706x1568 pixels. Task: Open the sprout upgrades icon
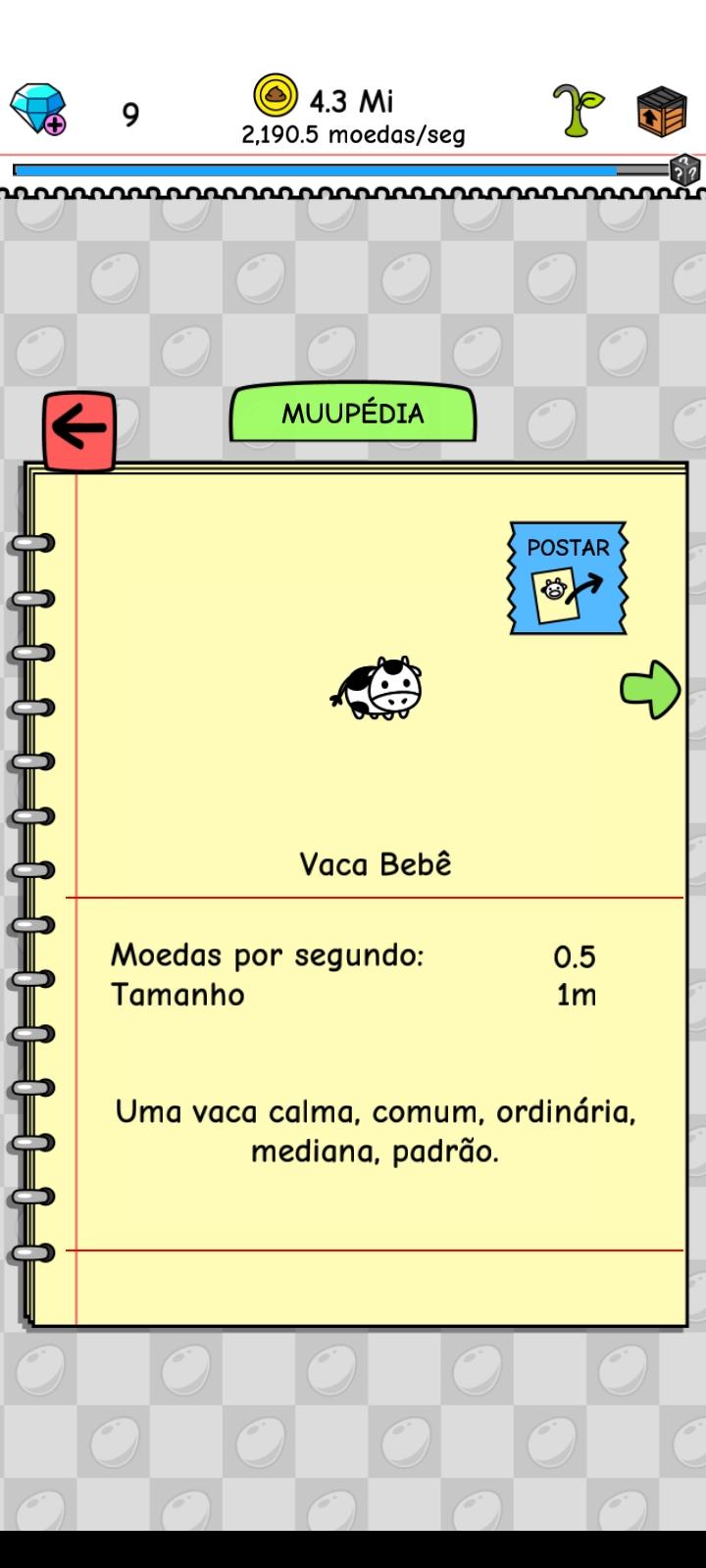point(578,110)
